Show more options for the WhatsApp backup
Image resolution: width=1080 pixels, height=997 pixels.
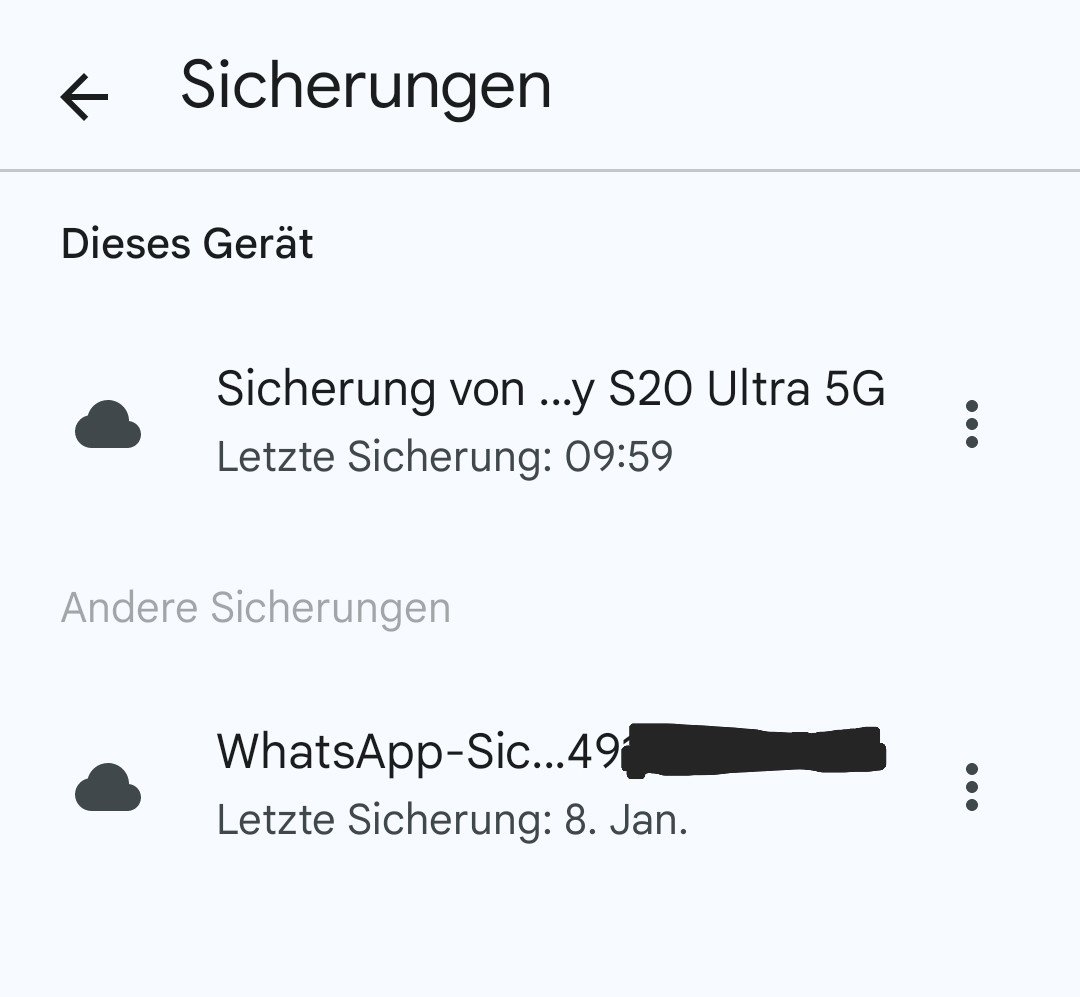click(x=971, y=786)
